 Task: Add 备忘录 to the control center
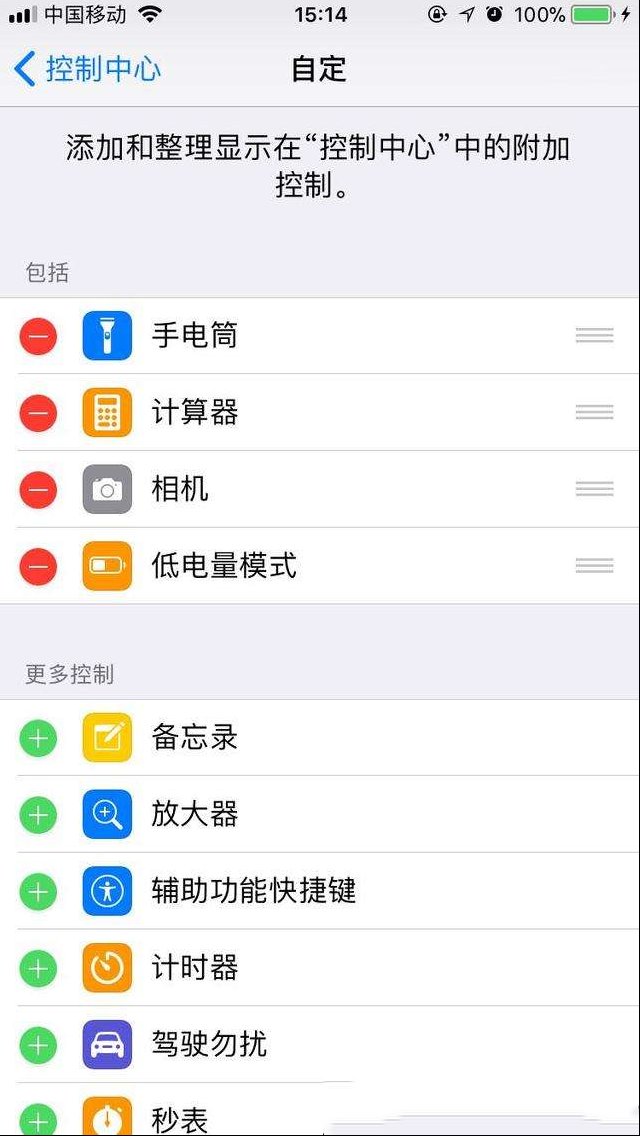click(38, 738)
